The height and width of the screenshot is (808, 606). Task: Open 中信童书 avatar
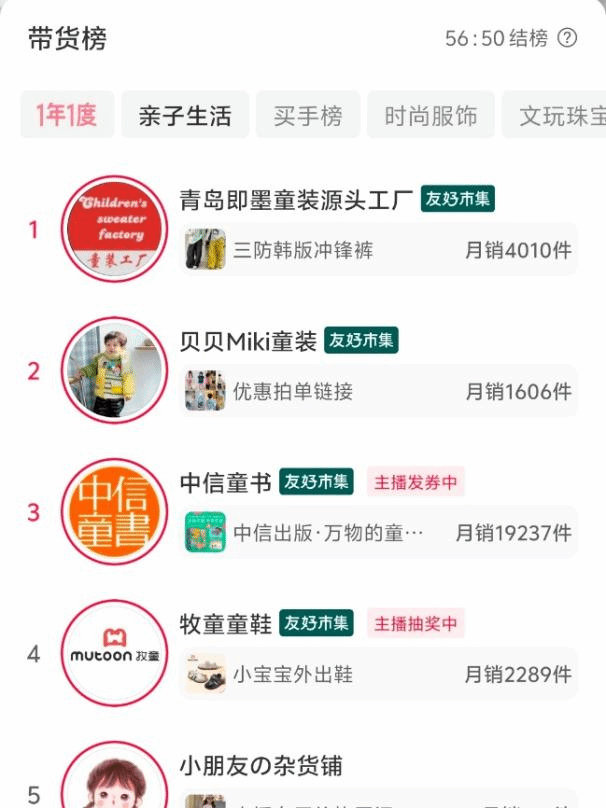click(112, 512)
